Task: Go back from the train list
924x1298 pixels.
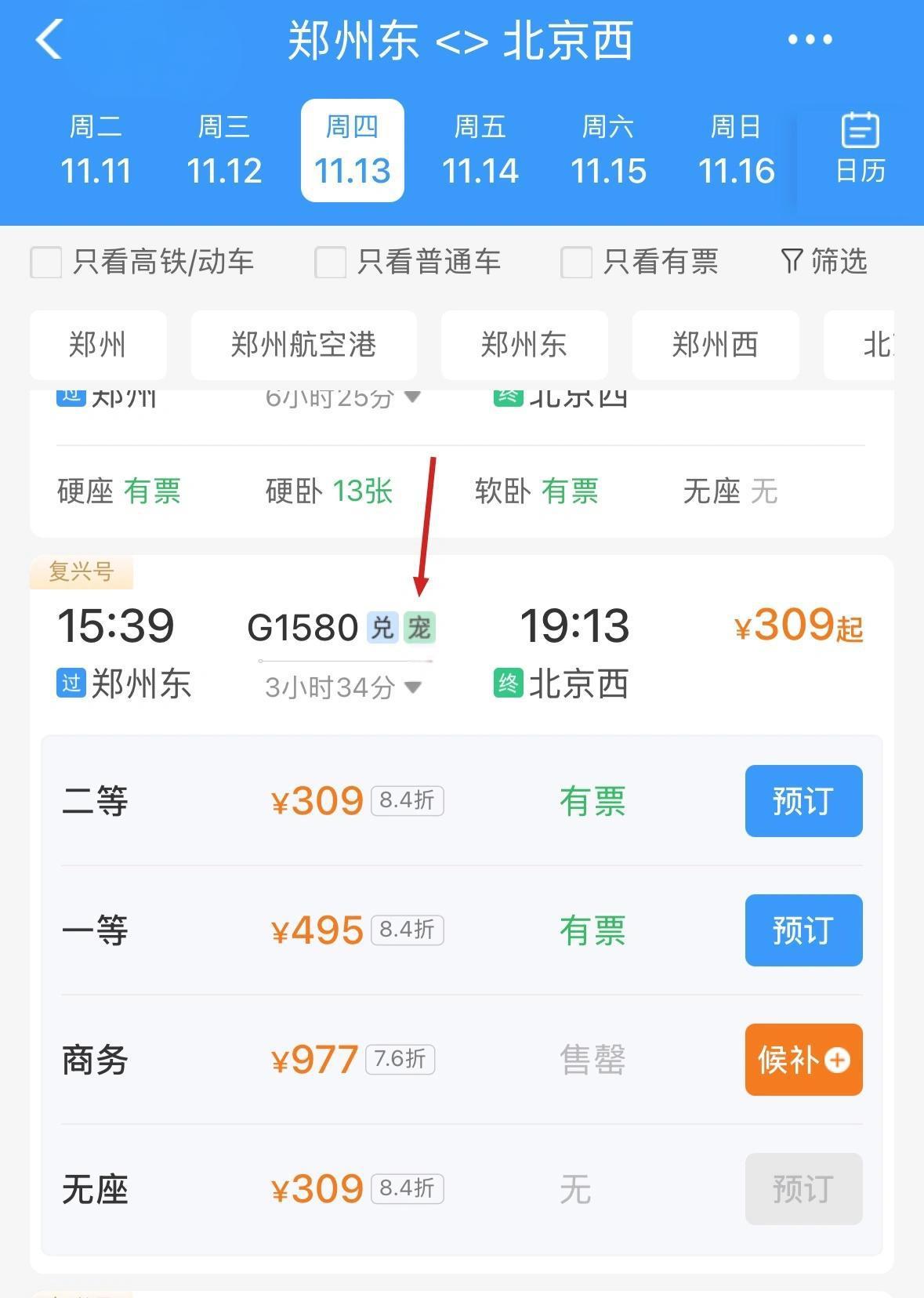Action: tap(49, 40)
